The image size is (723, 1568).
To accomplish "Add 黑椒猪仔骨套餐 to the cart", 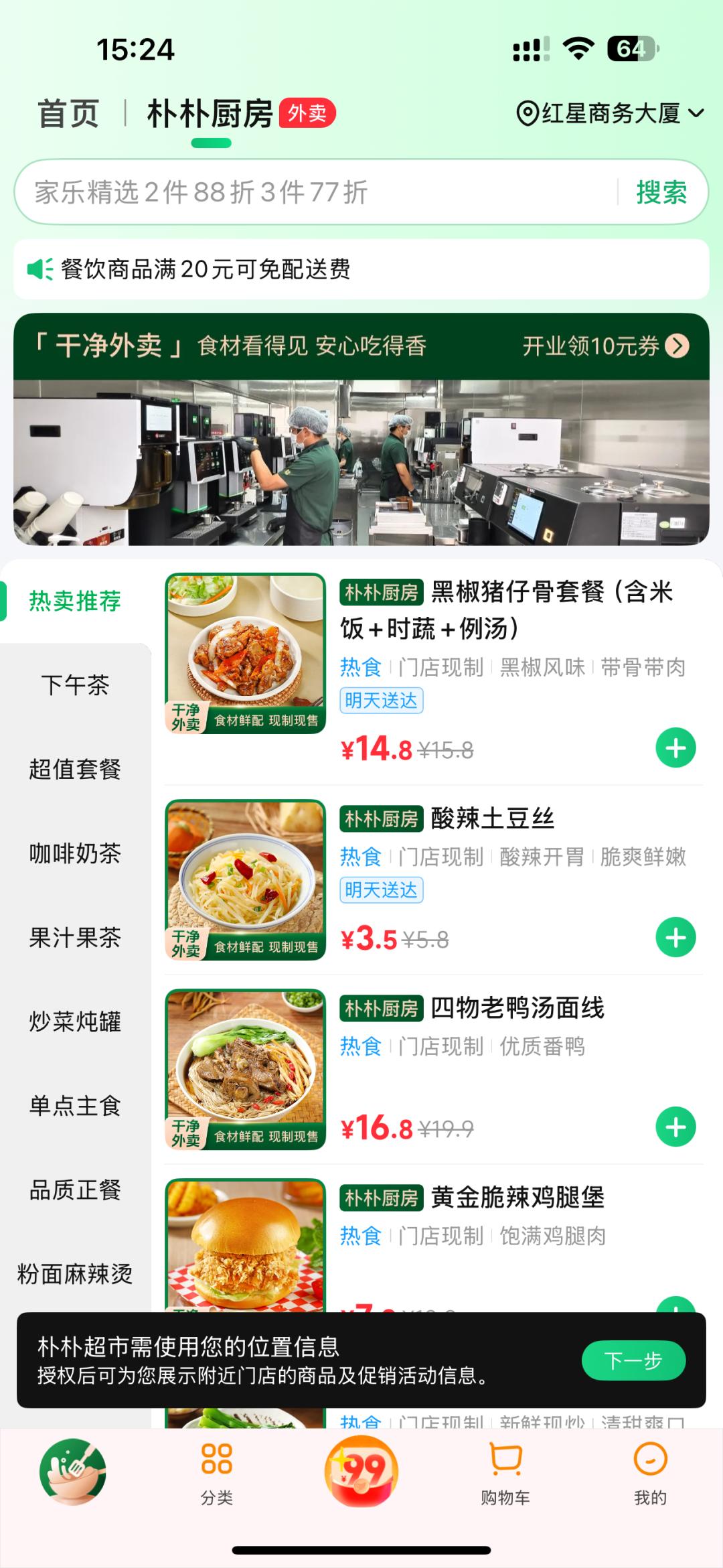I will pyautogui.click(x=675, y=747).
